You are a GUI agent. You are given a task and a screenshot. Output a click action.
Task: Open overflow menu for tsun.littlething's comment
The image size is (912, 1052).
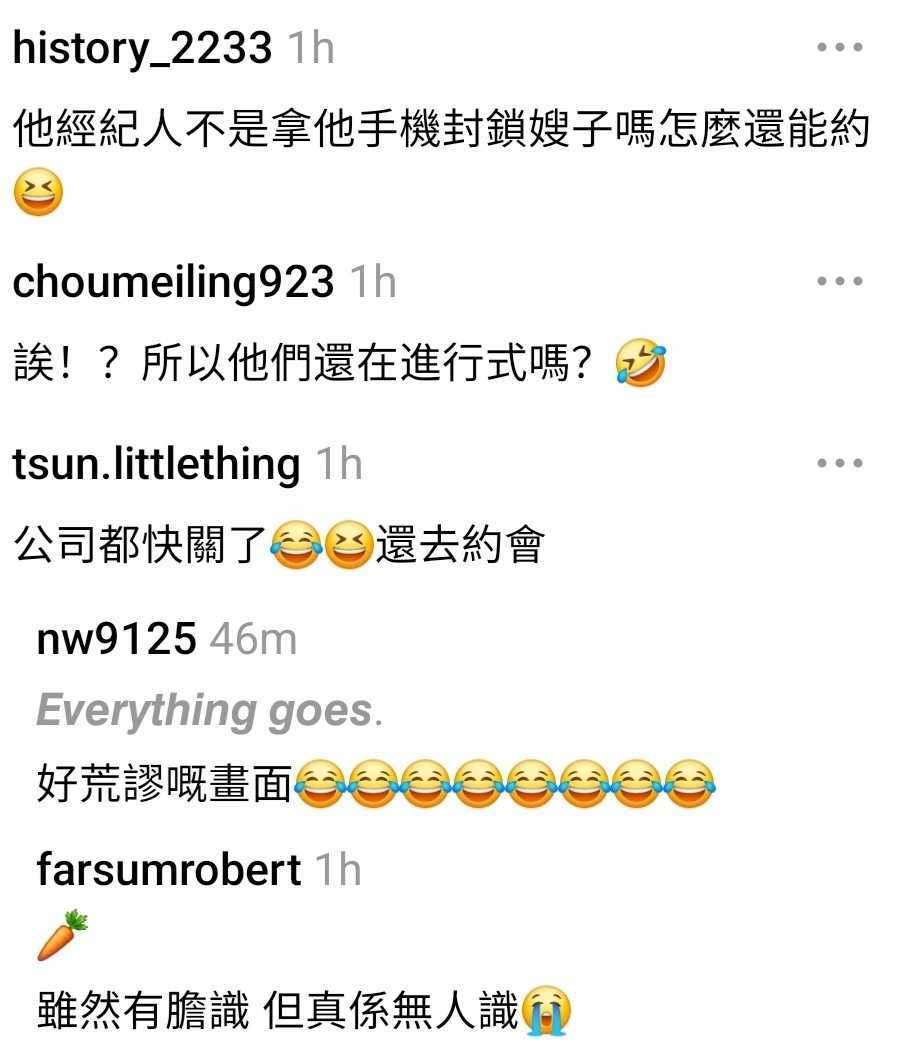[839, 463]
